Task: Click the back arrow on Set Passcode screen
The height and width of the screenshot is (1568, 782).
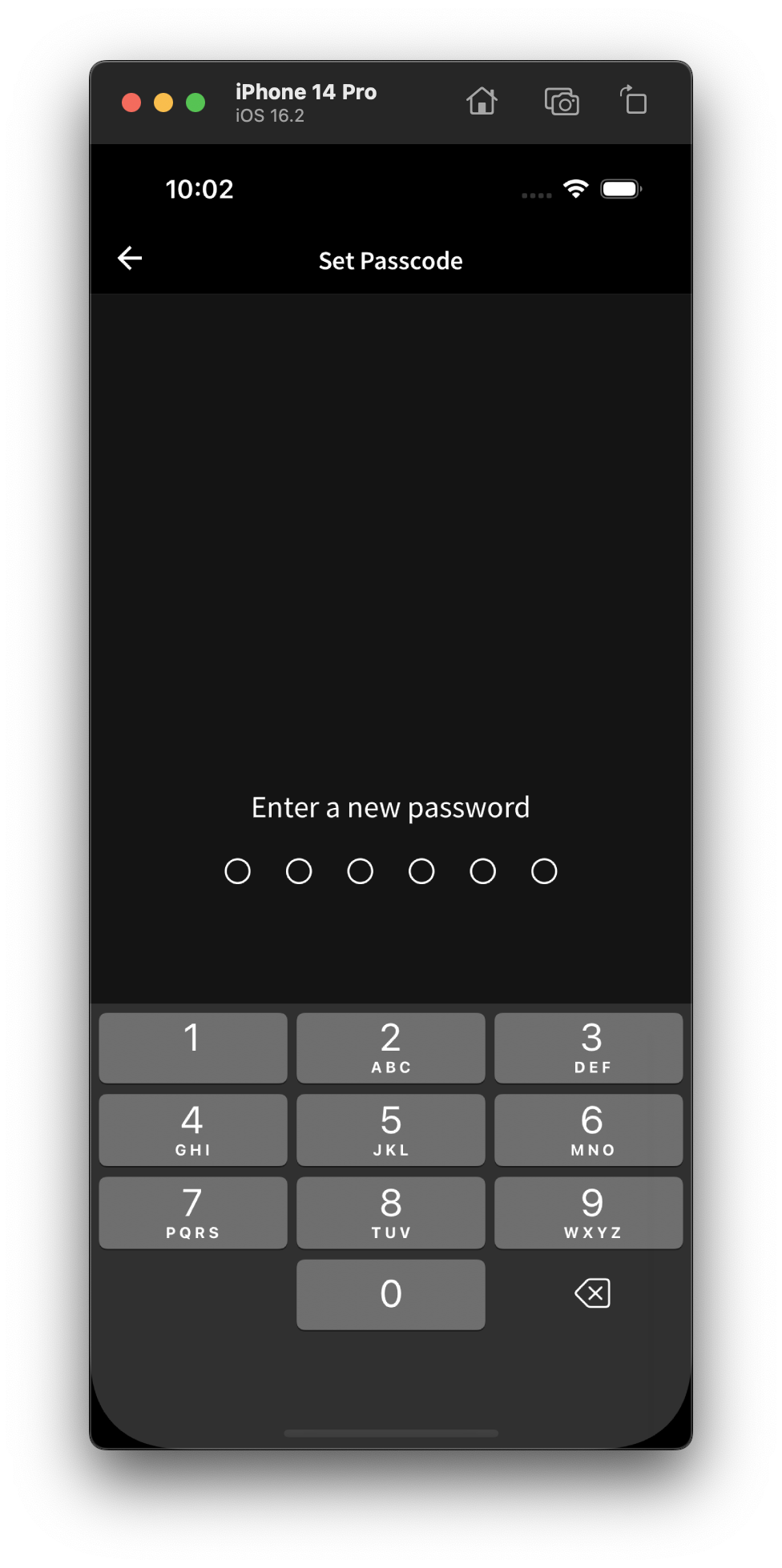Action: point(130,258)
